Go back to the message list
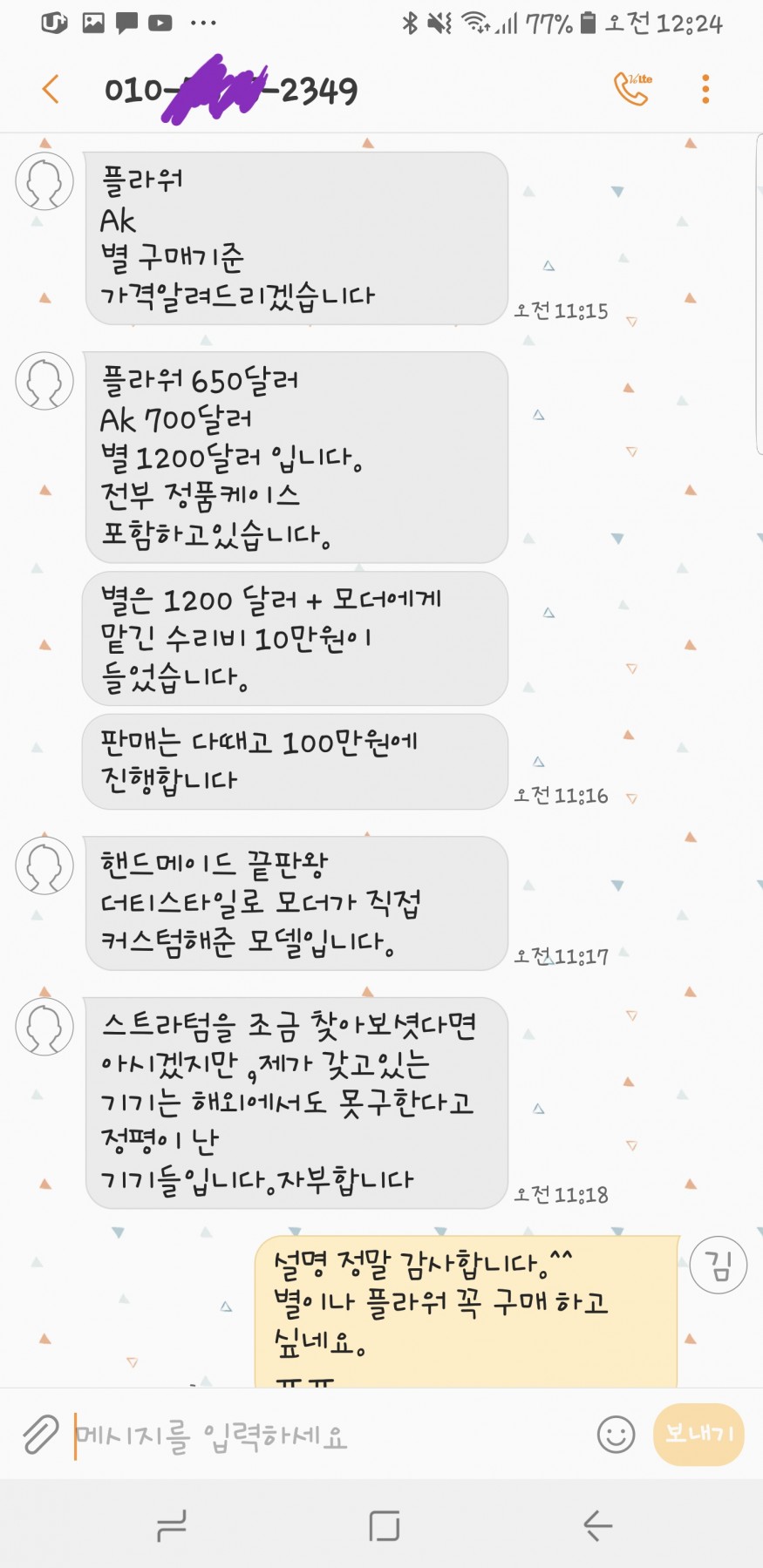This screenshot has width=763, height=1568. point(51,89)
